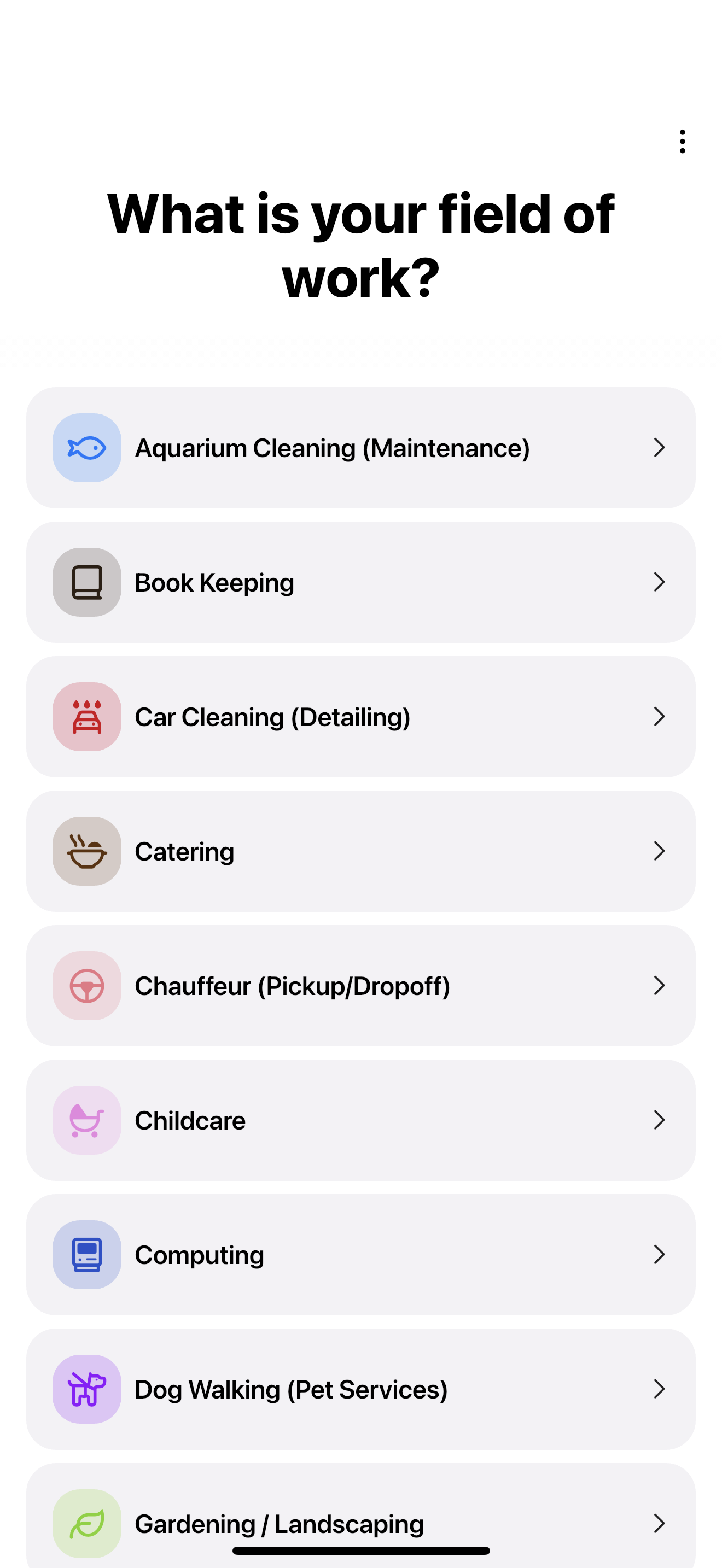The height and width of the screenshot is (1568, 722).
Task: Choose Gardening / Landscaping
Action: click(x=361, y=1516)
